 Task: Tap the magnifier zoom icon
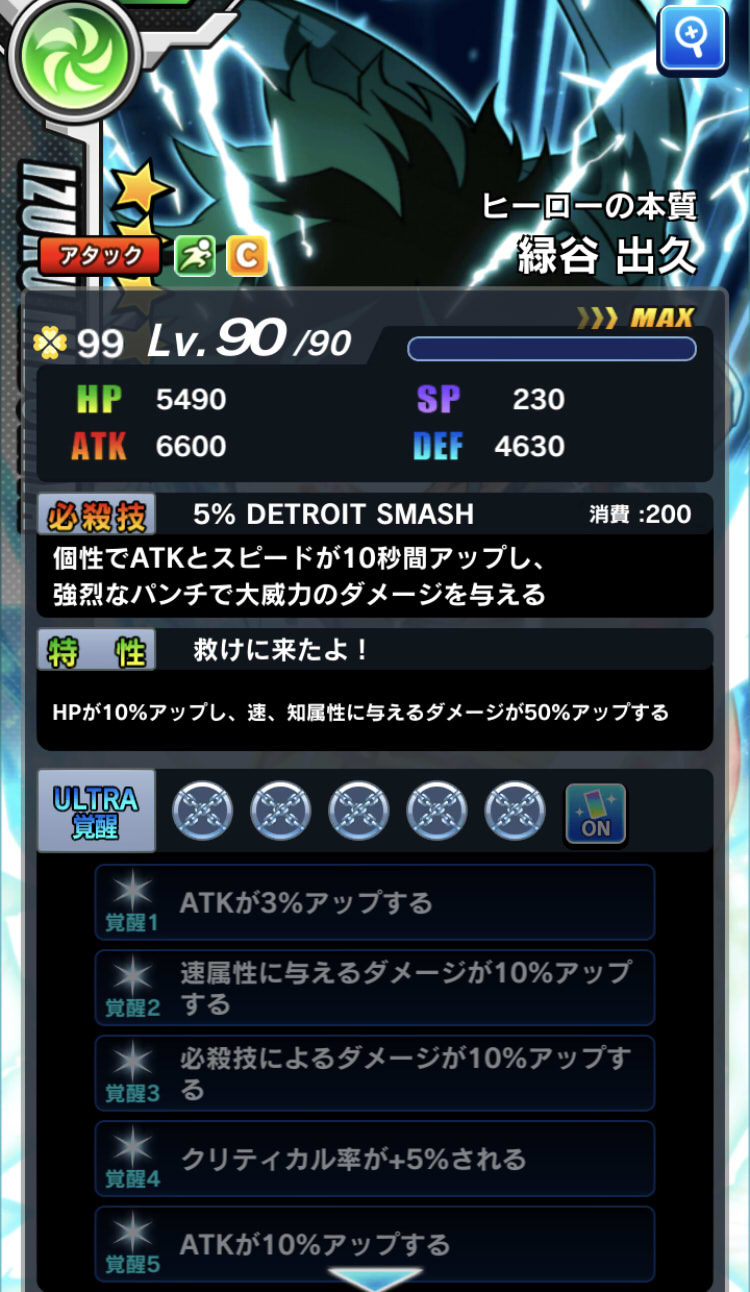tap(692, 38)
